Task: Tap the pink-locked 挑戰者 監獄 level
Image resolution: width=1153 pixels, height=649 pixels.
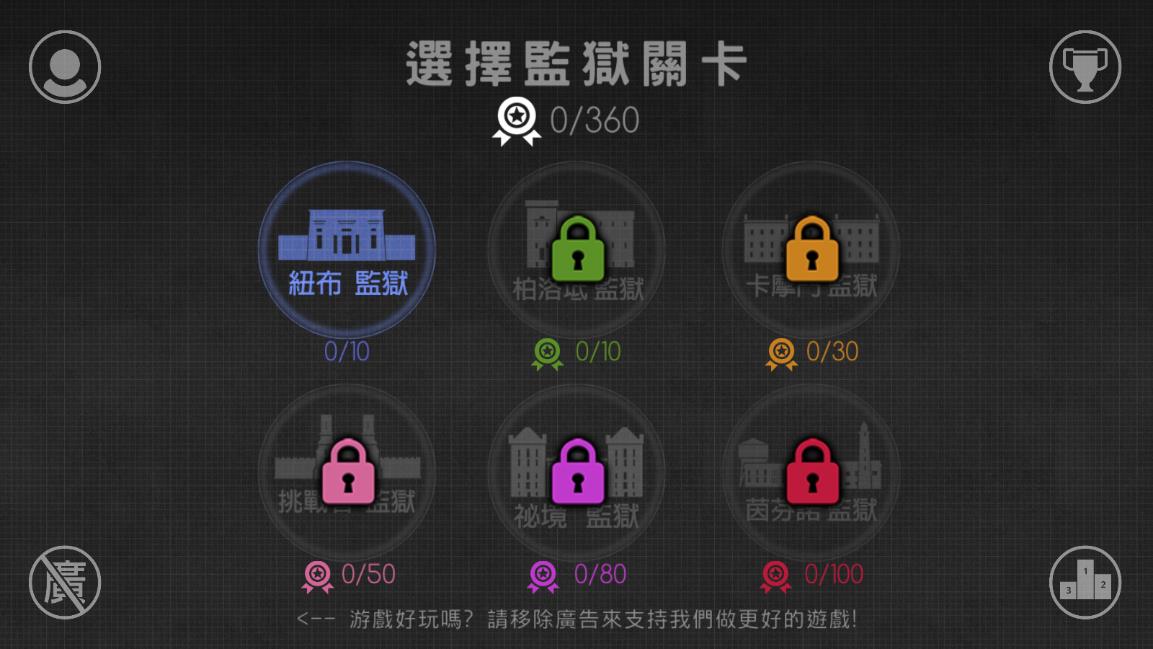Action: [347, 472]
